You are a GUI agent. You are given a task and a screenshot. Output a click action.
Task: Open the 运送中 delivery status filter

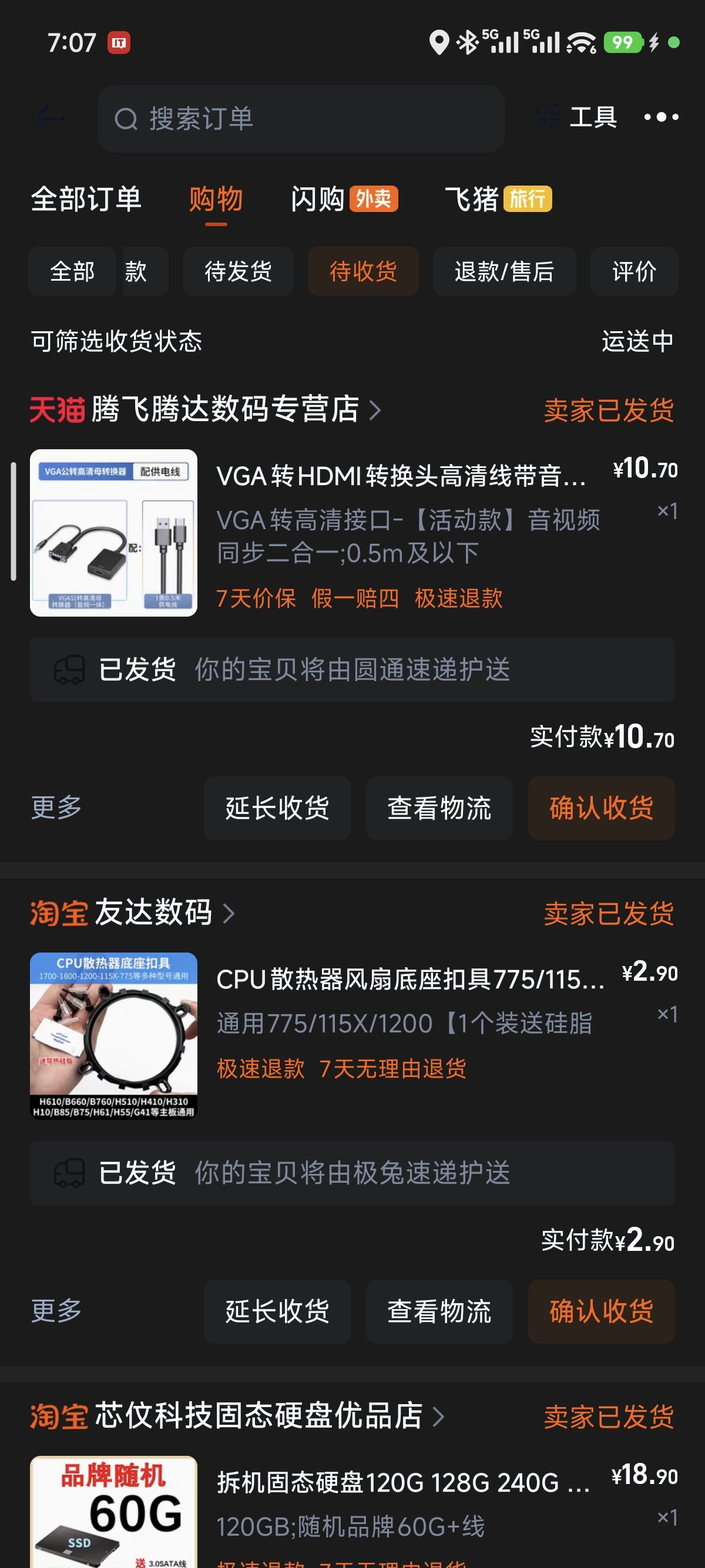[x=637, y=341]
